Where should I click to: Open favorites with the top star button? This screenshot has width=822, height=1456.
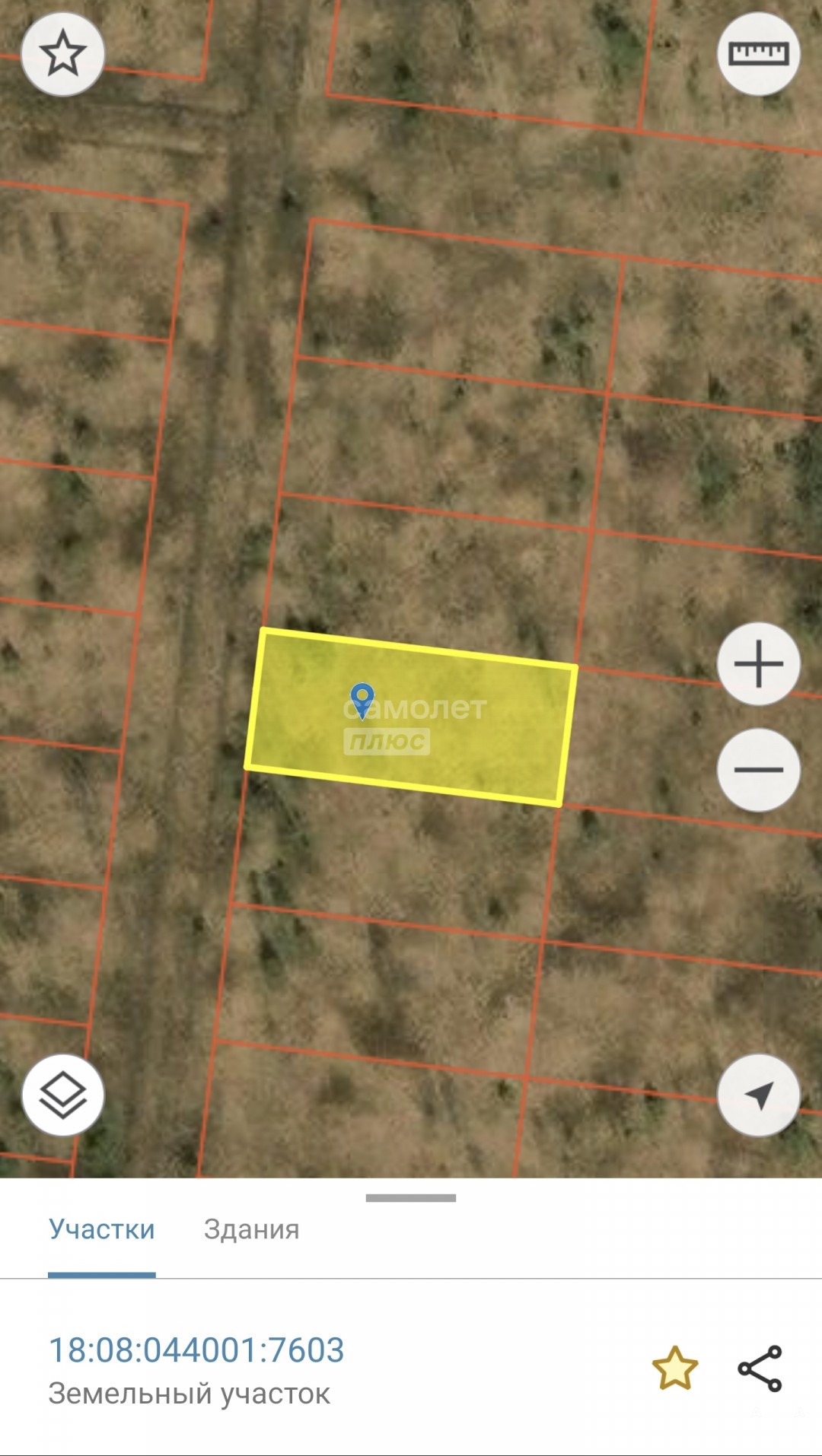(x=62, y=54)
